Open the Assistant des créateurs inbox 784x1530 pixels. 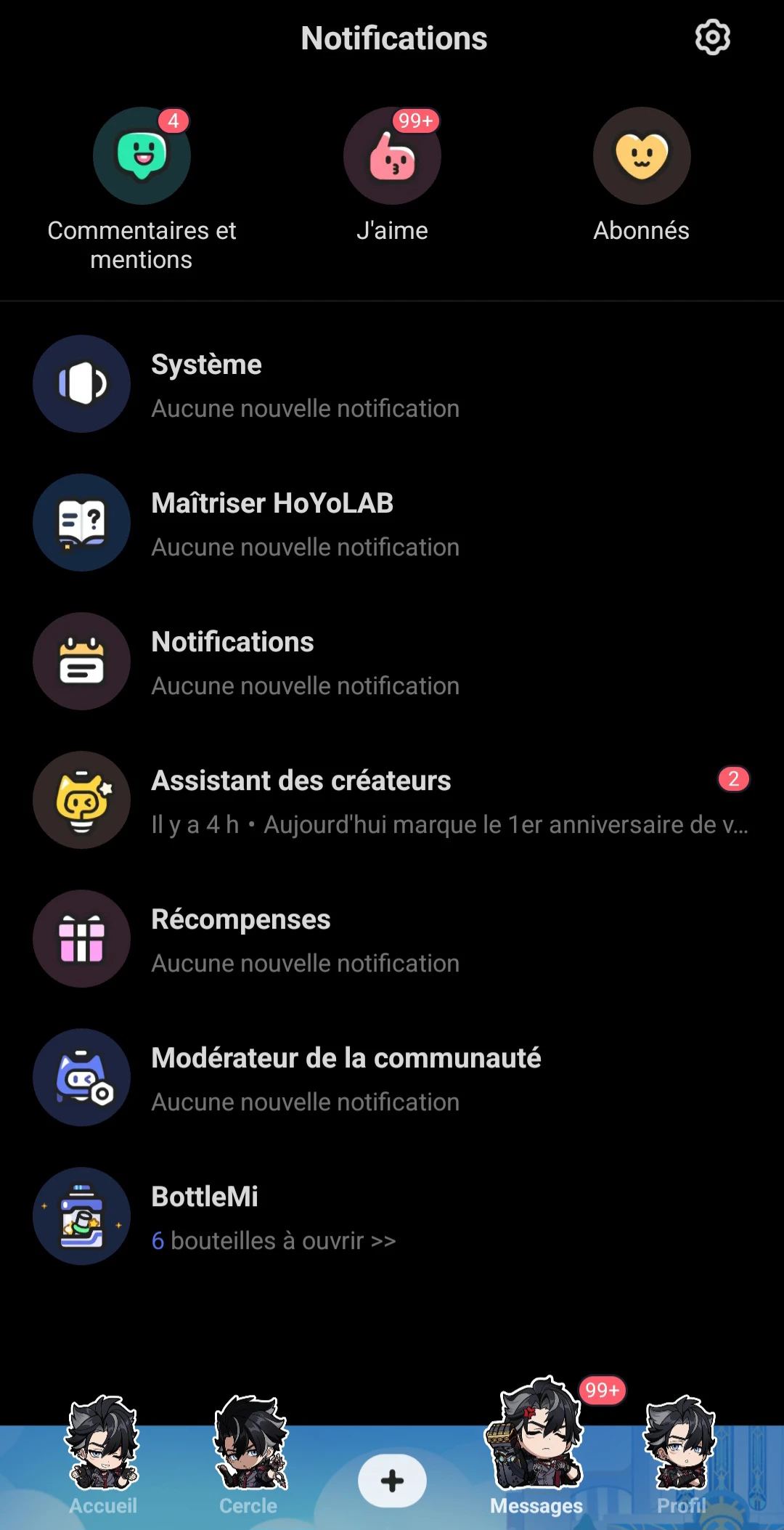pos(290,799)
